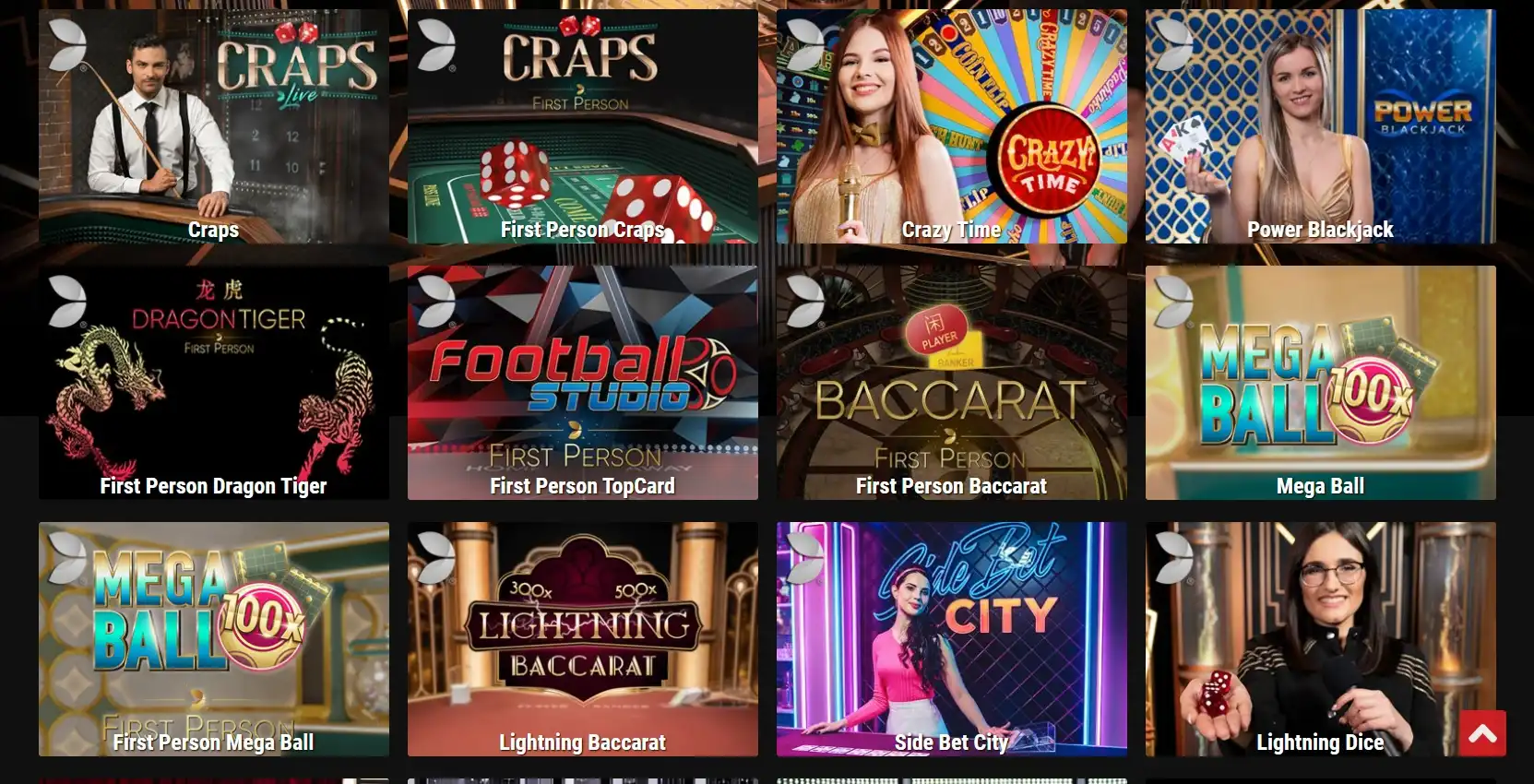Open First Person Baccarat
1534x784 pixels.
click(x=951, y=383)
